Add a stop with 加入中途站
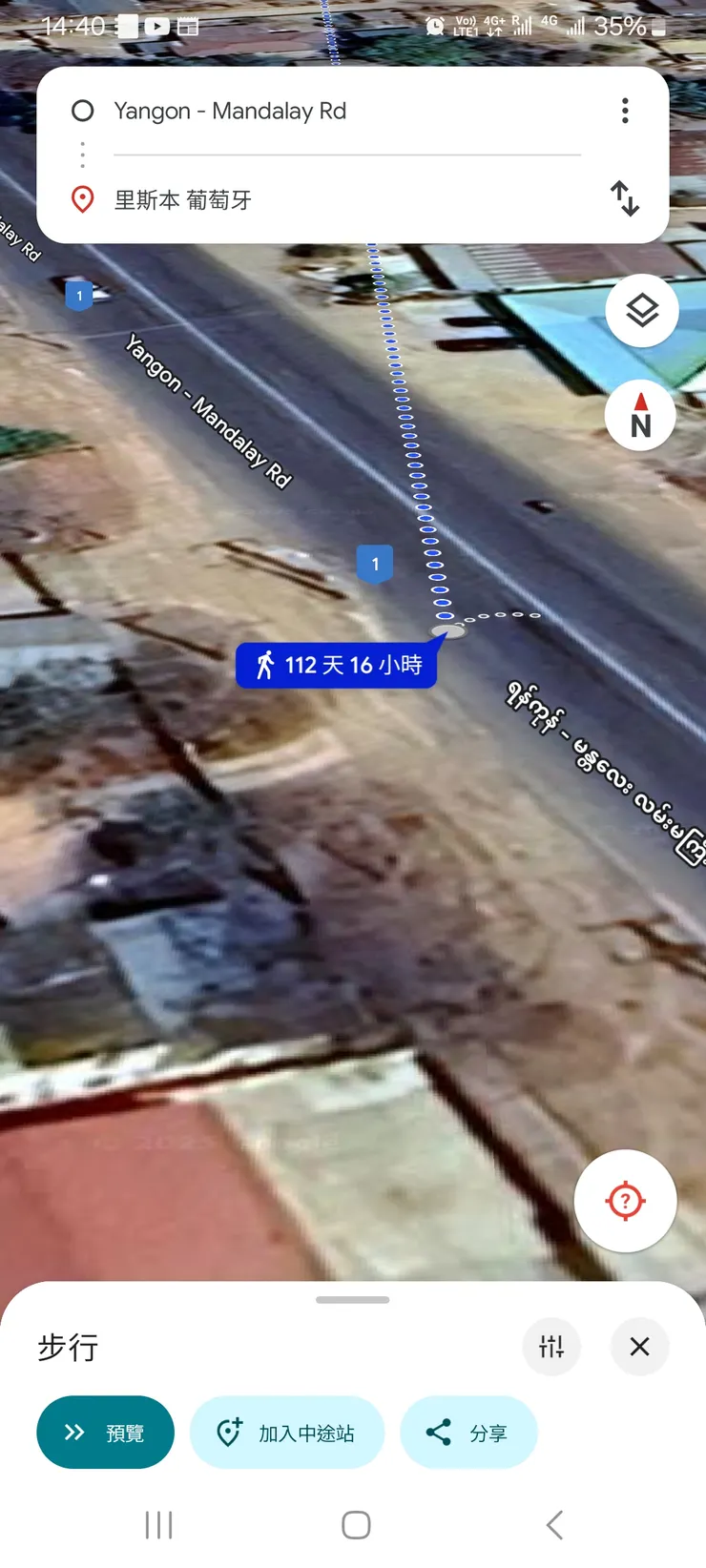Image resolution: width=706 pixels, height=1568 pixels. point(287,1433)
